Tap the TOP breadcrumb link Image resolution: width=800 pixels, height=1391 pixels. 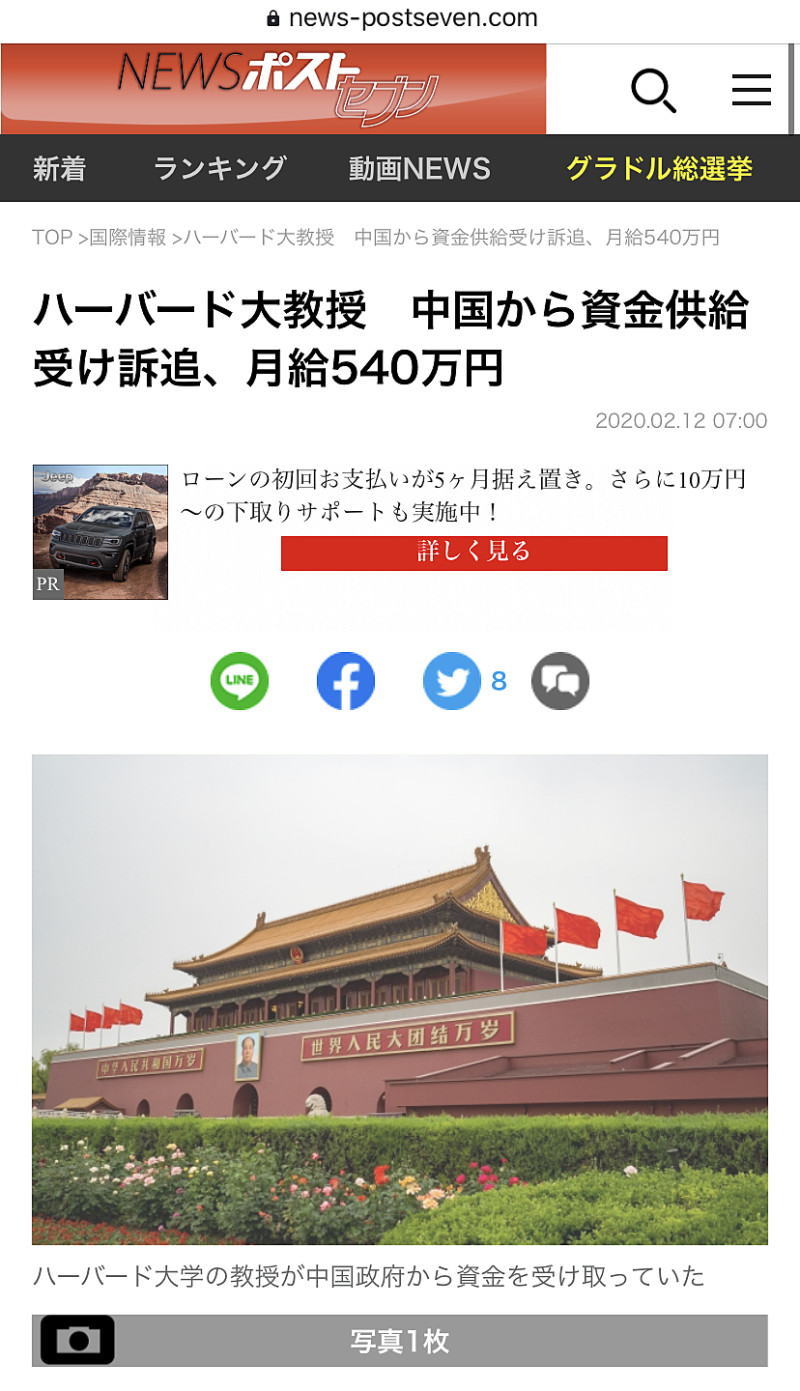click(x=52, y=238)
